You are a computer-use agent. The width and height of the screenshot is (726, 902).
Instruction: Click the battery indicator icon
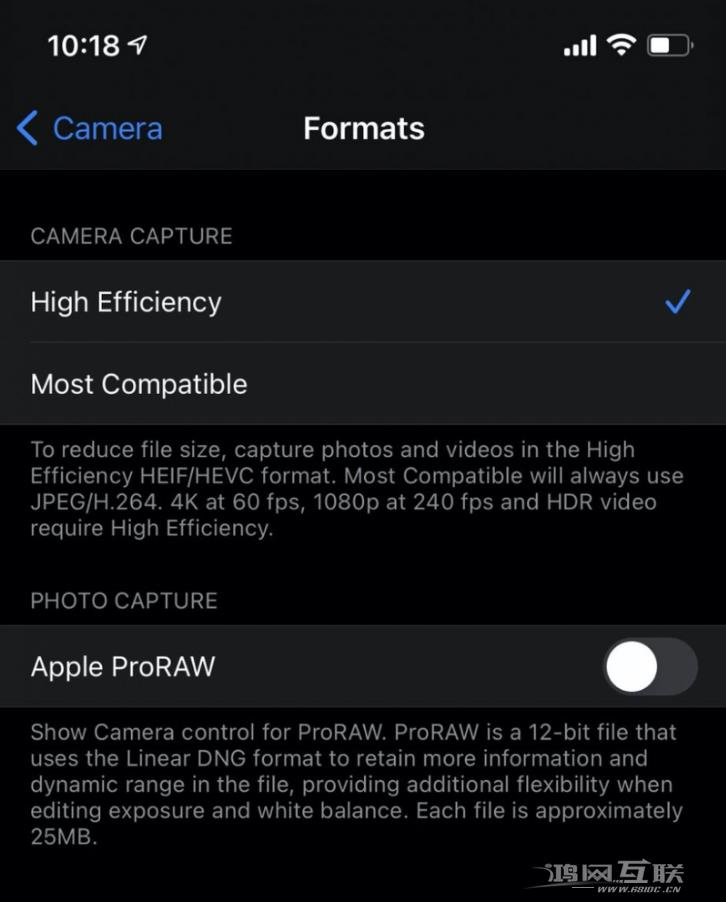coord(668,44)
